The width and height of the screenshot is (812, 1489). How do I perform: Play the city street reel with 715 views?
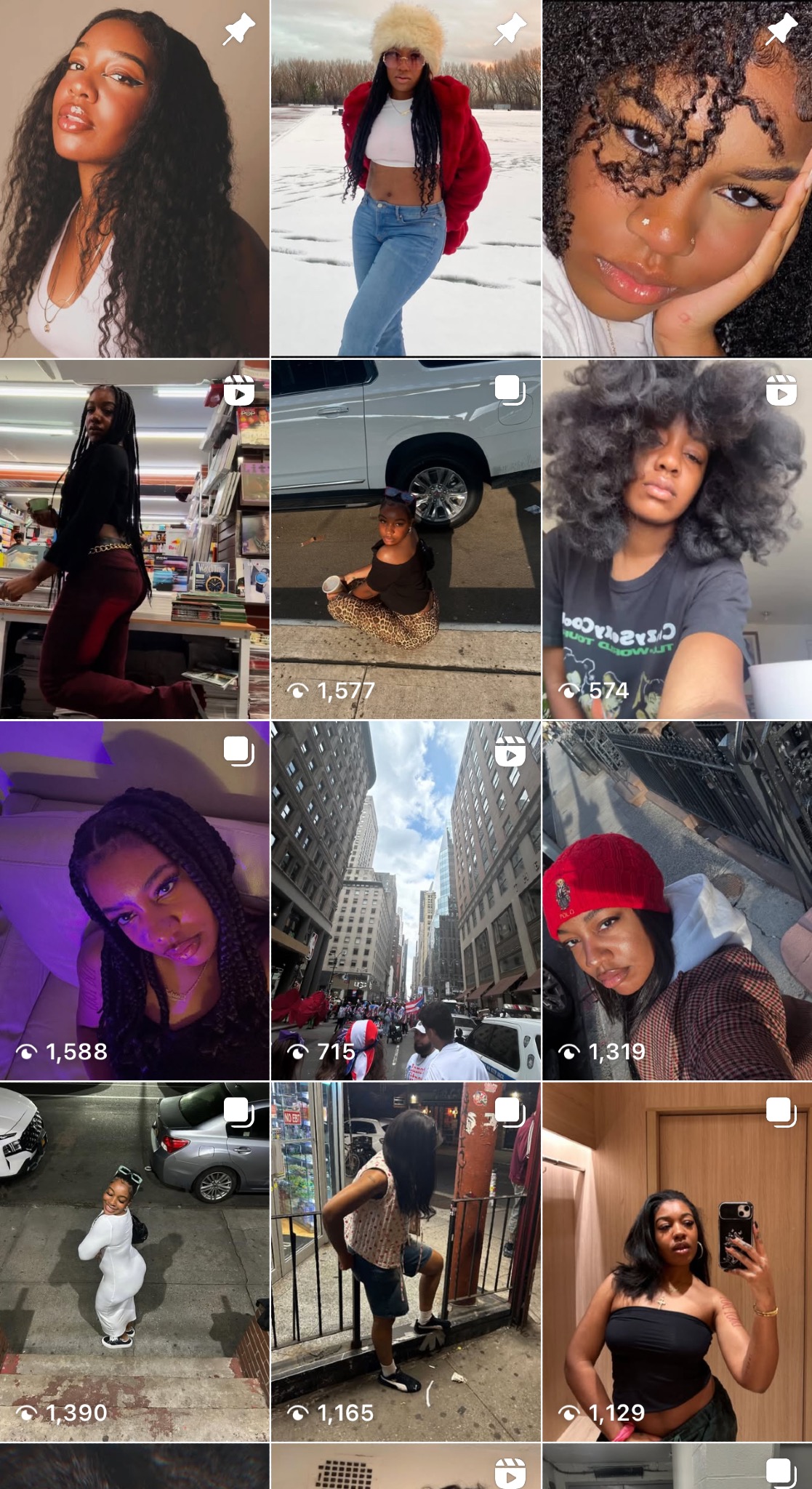coord(406,900)
